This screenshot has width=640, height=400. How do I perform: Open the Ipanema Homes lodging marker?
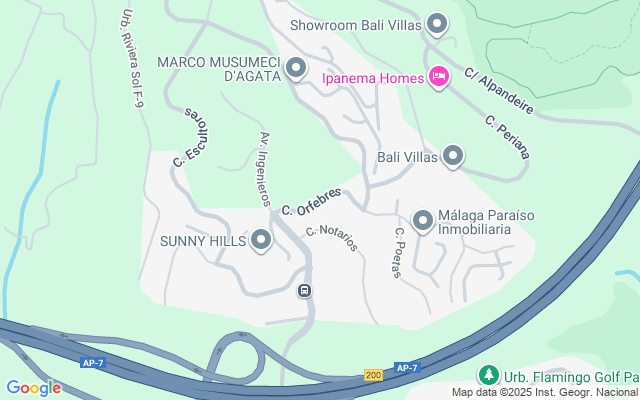coord(437,77)
